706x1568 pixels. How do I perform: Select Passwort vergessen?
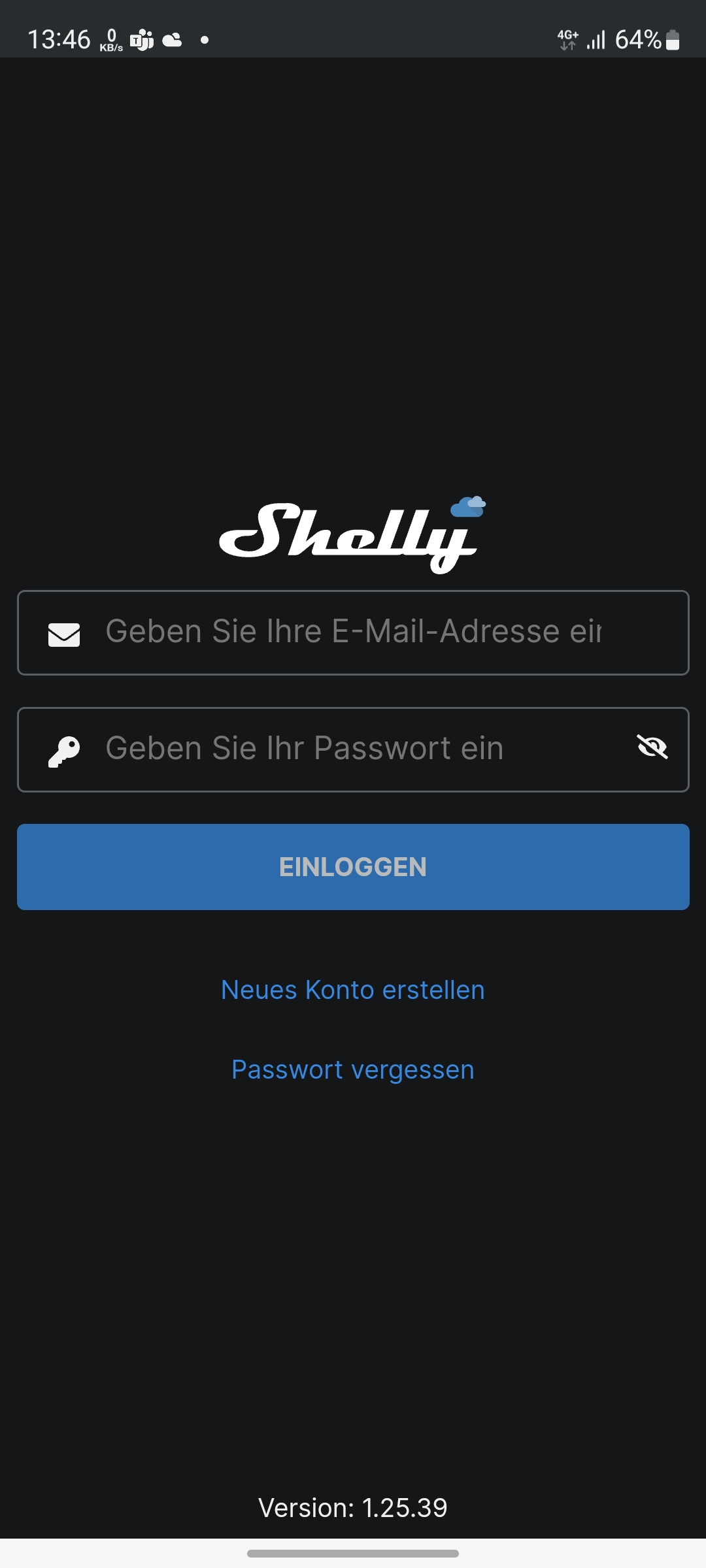coord(353,1069)
